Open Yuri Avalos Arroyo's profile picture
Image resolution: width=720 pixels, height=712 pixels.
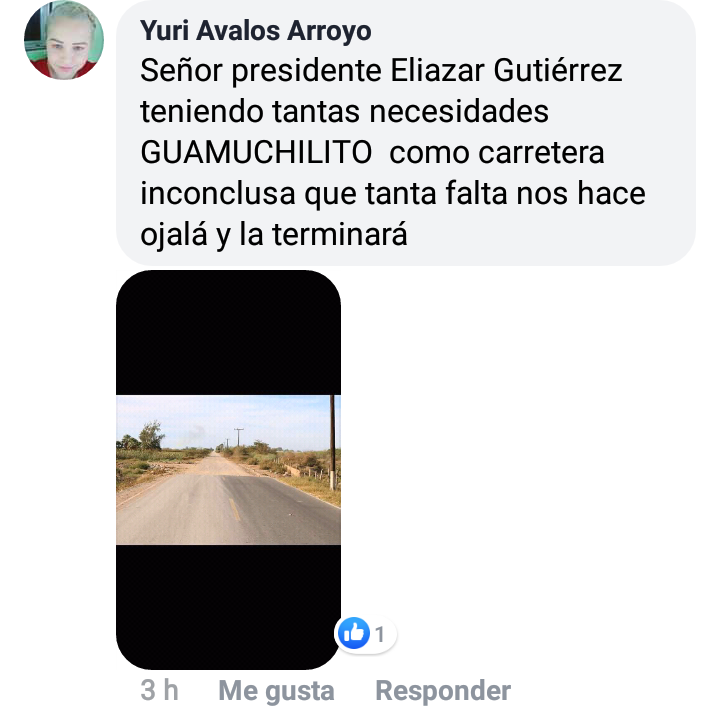click(63, 40)
